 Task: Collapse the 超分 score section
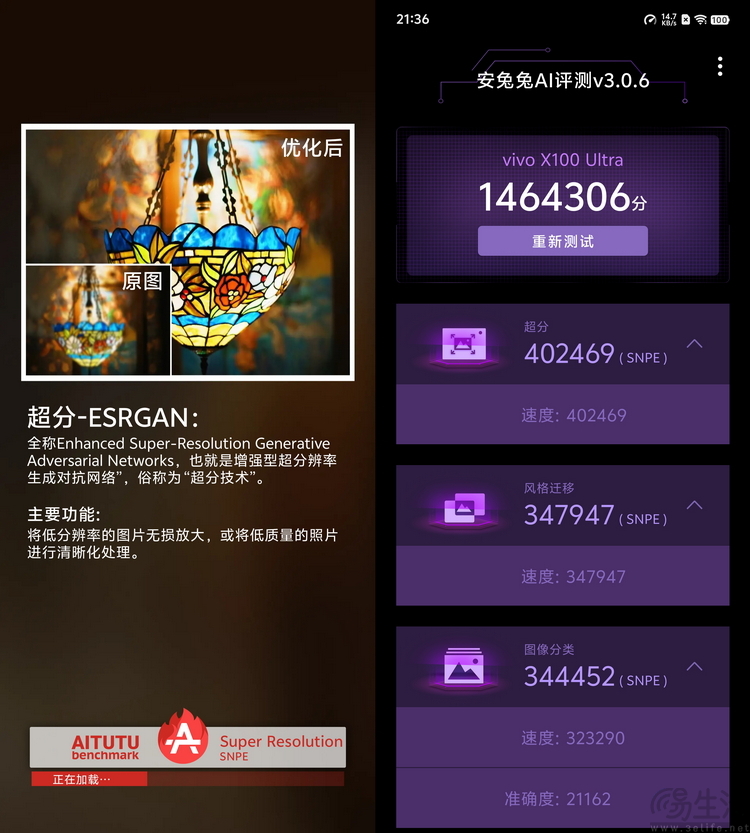click(694, 344)
